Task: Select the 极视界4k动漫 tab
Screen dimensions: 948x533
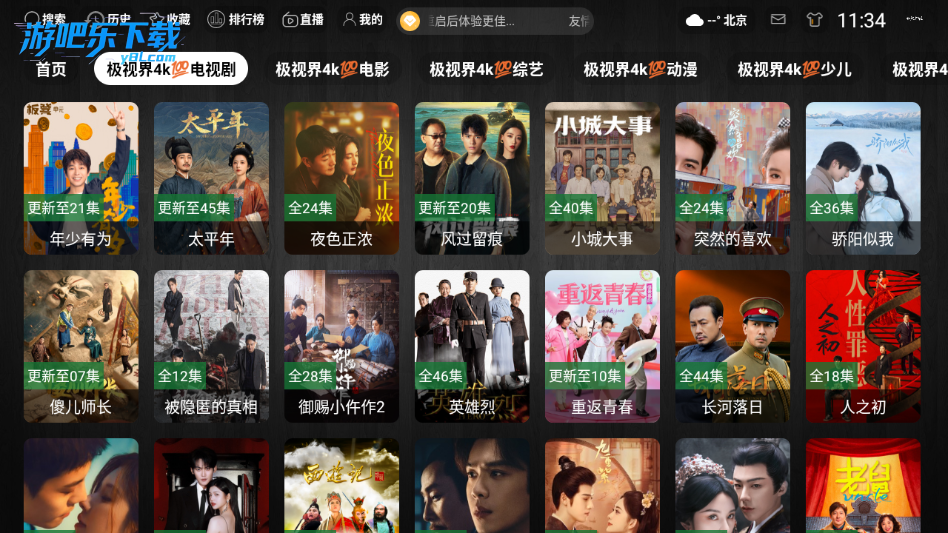Action: (x=640, y=69)
